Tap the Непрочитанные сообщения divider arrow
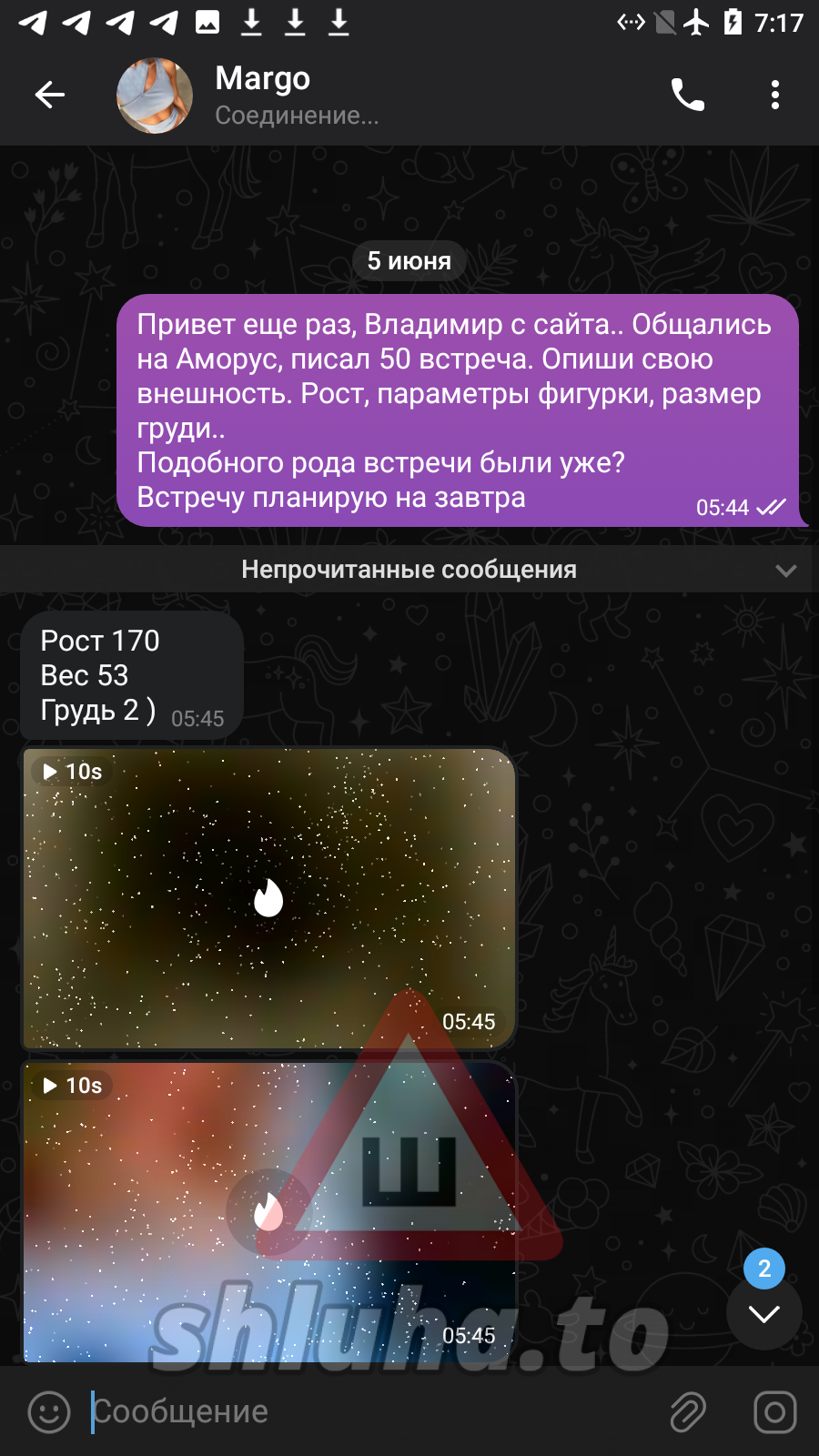 coord(785,571)
